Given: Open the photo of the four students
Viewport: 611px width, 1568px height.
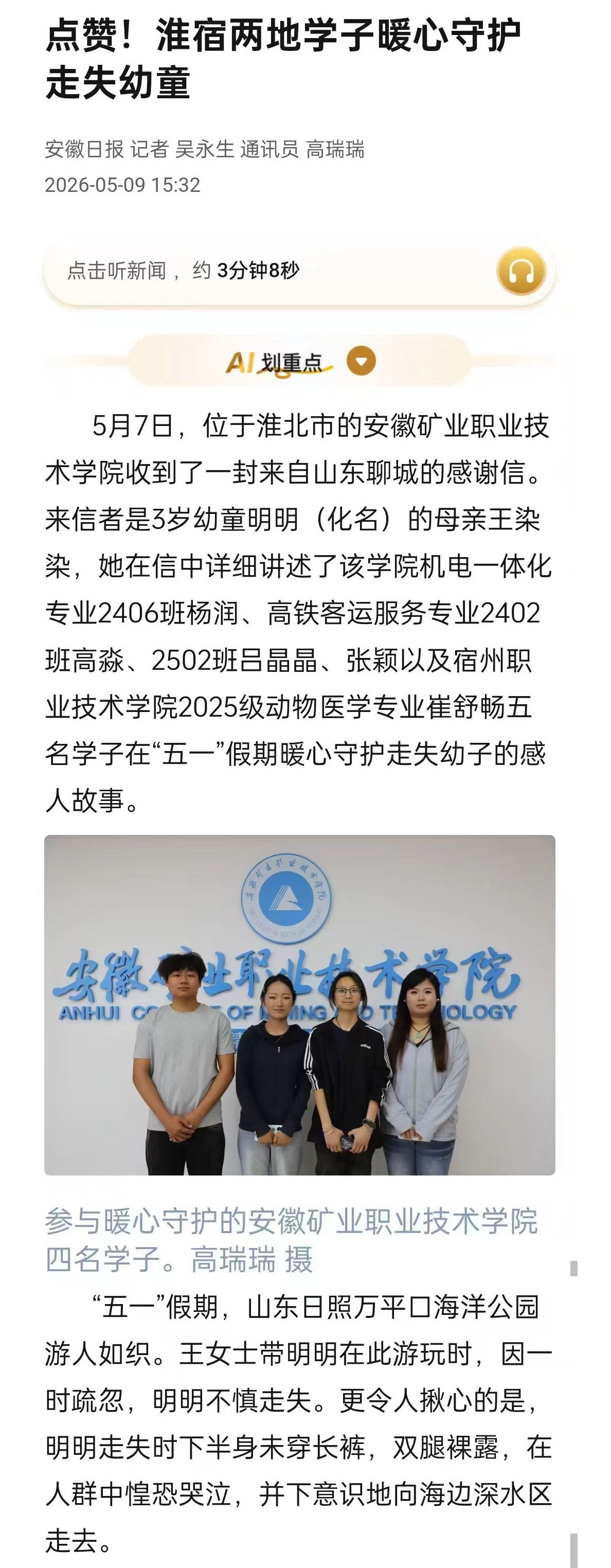Looking at the screenshot, I should tap(299, 1004).
